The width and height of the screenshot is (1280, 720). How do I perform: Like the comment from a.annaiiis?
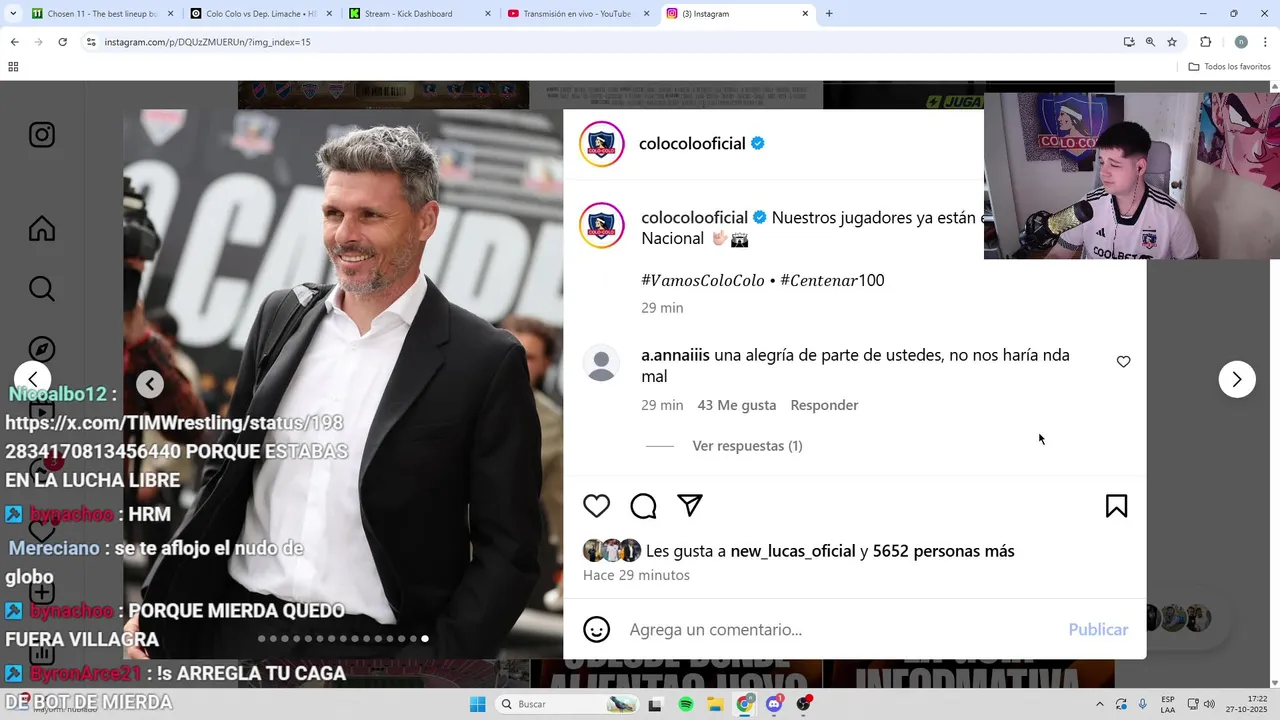pos(1123,362)
